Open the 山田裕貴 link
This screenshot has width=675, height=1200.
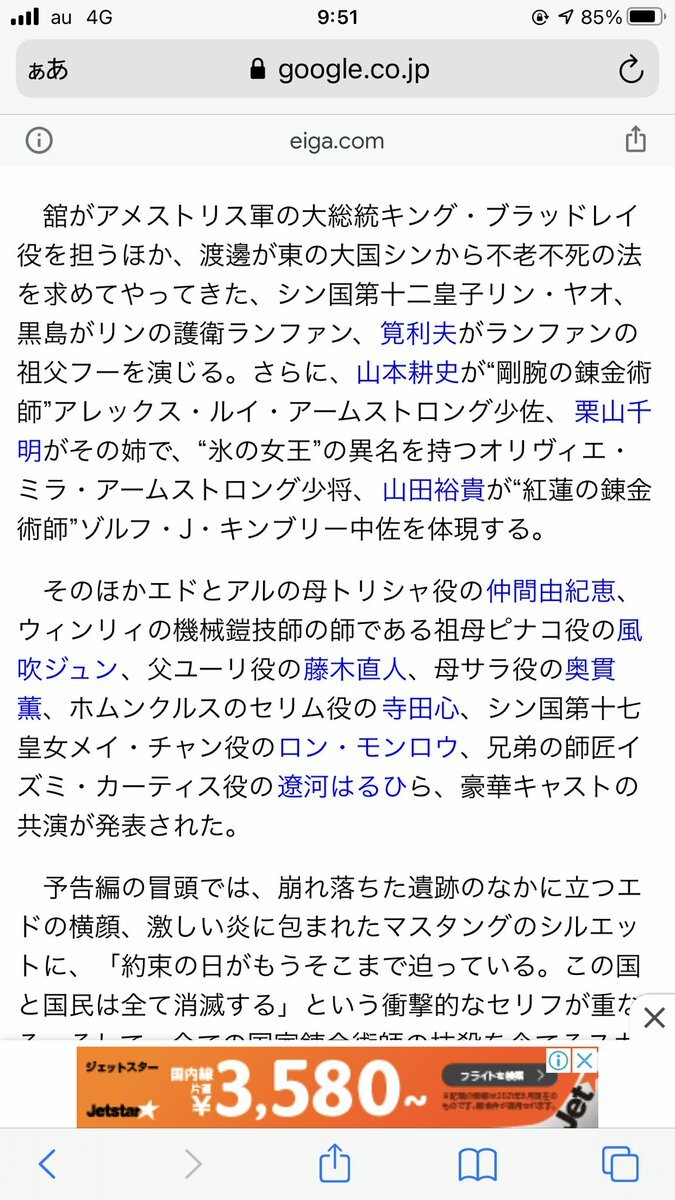pos(434,490)
